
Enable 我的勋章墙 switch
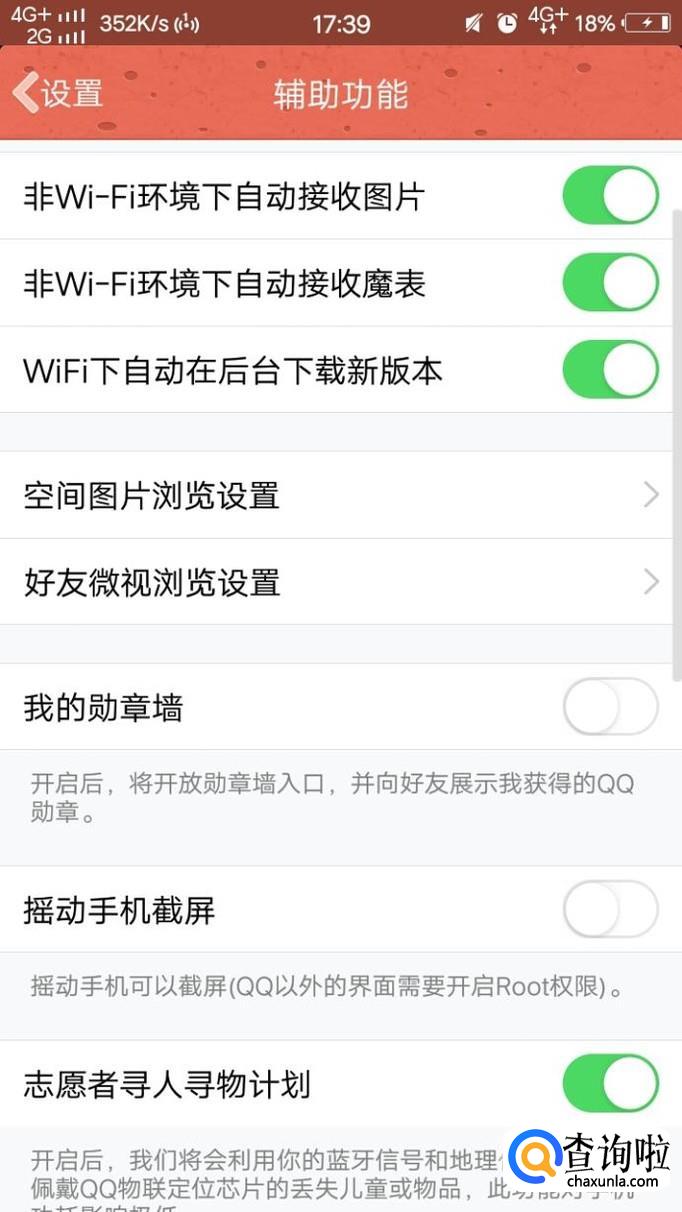point(610,708)
